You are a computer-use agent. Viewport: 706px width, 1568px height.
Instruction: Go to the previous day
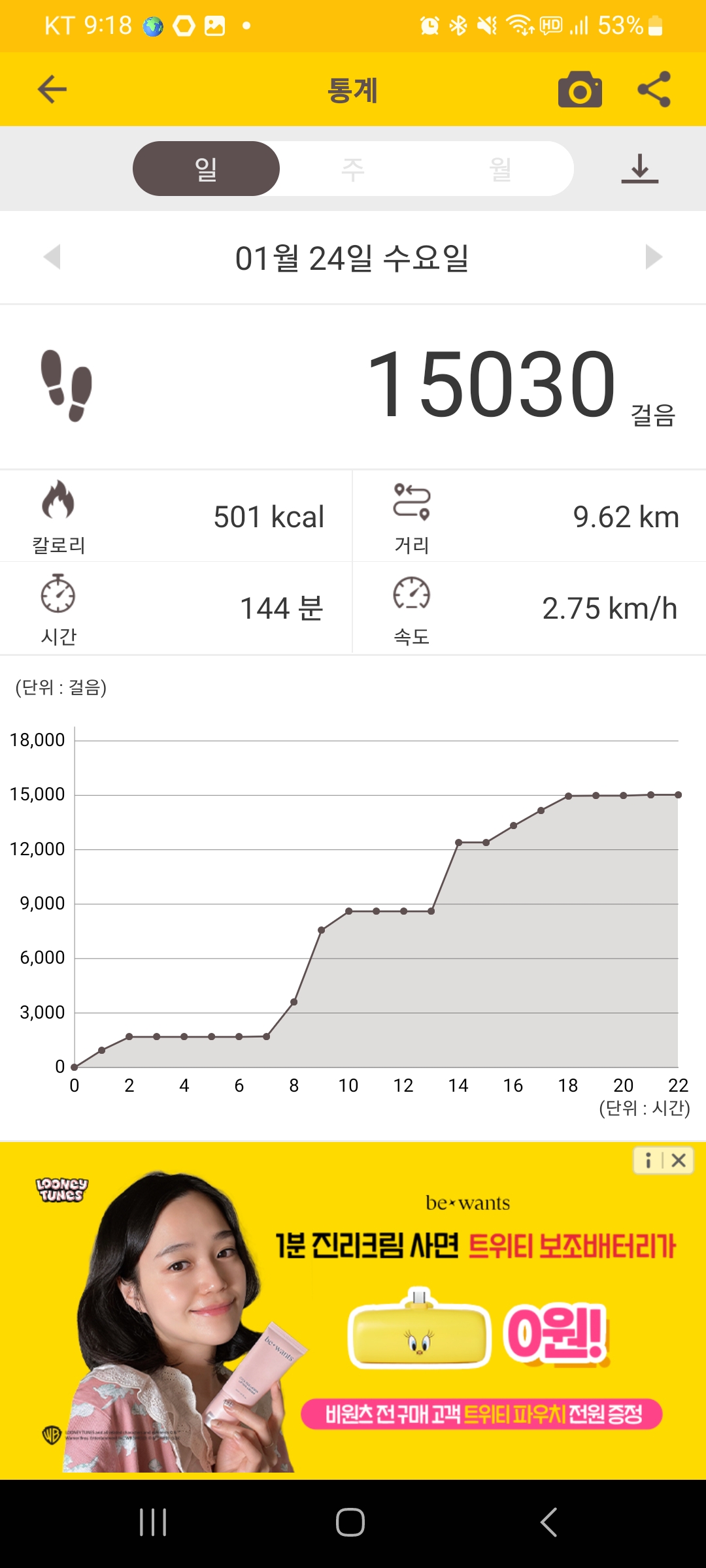[52, 257]
